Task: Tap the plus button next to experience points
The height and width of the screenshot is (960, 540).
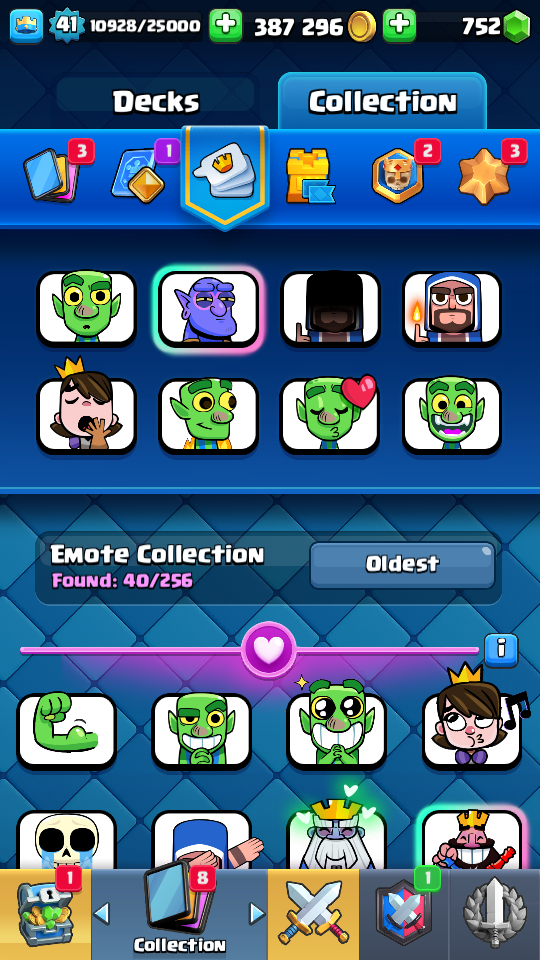Action: (225, 26)
